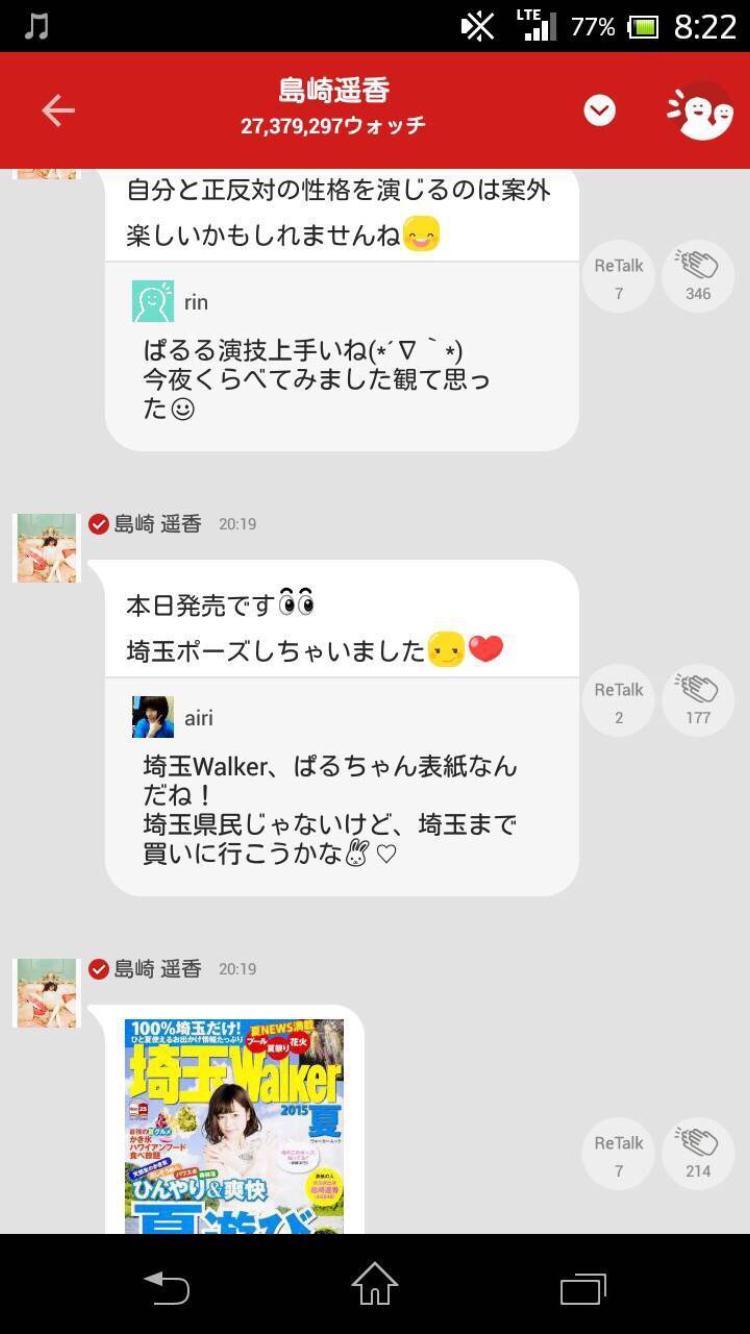Open the chevron dropdown below the talk title

tap(598, 111)
